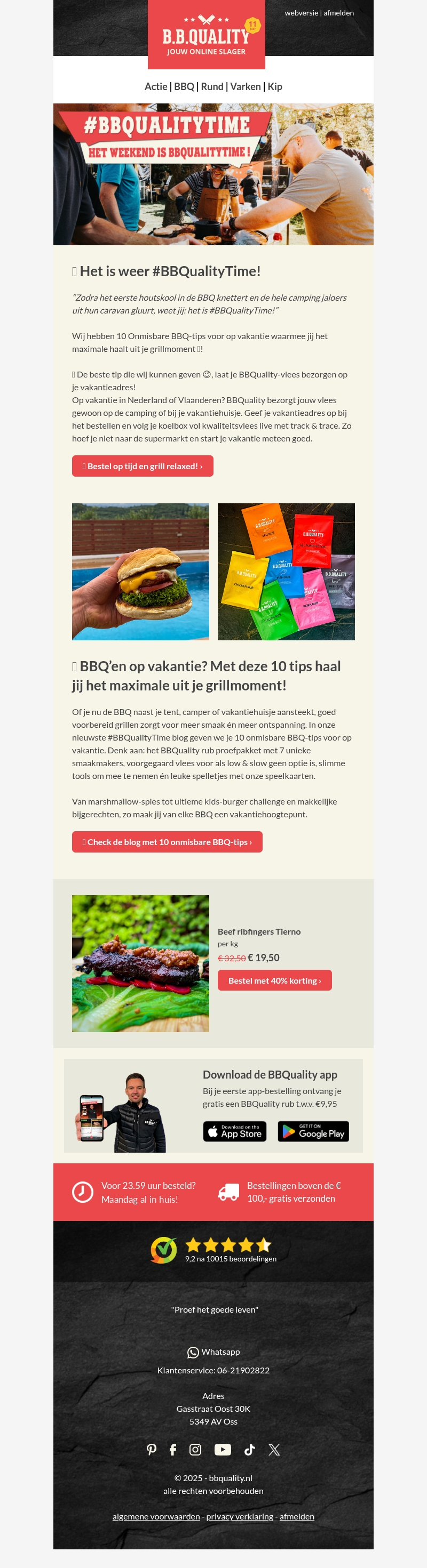This screenshot has height=1568, width=427.
Task: Open the Instagram icon
Action: pyautogui.click(x=195, y=1449)
